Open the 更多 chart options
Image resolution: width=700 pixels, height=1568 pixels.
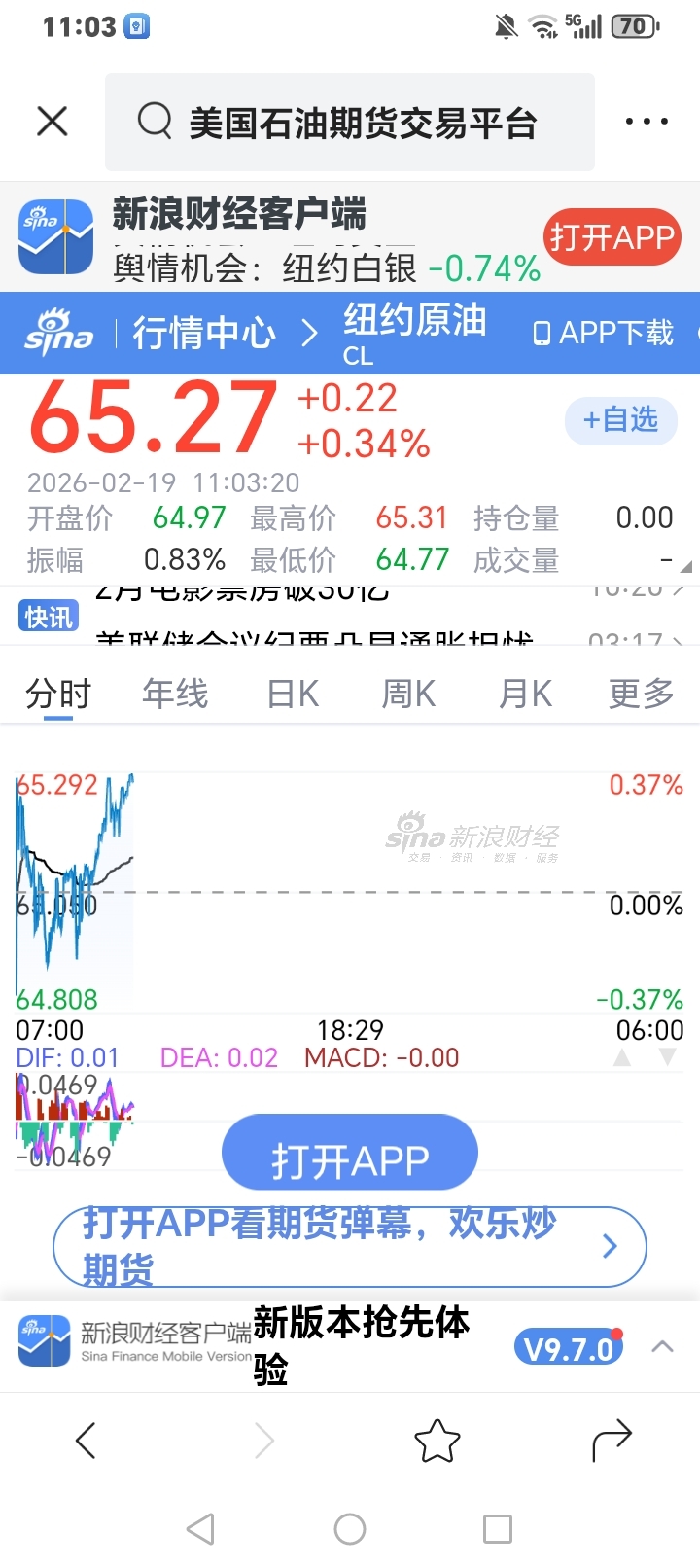tap(642, 695)
